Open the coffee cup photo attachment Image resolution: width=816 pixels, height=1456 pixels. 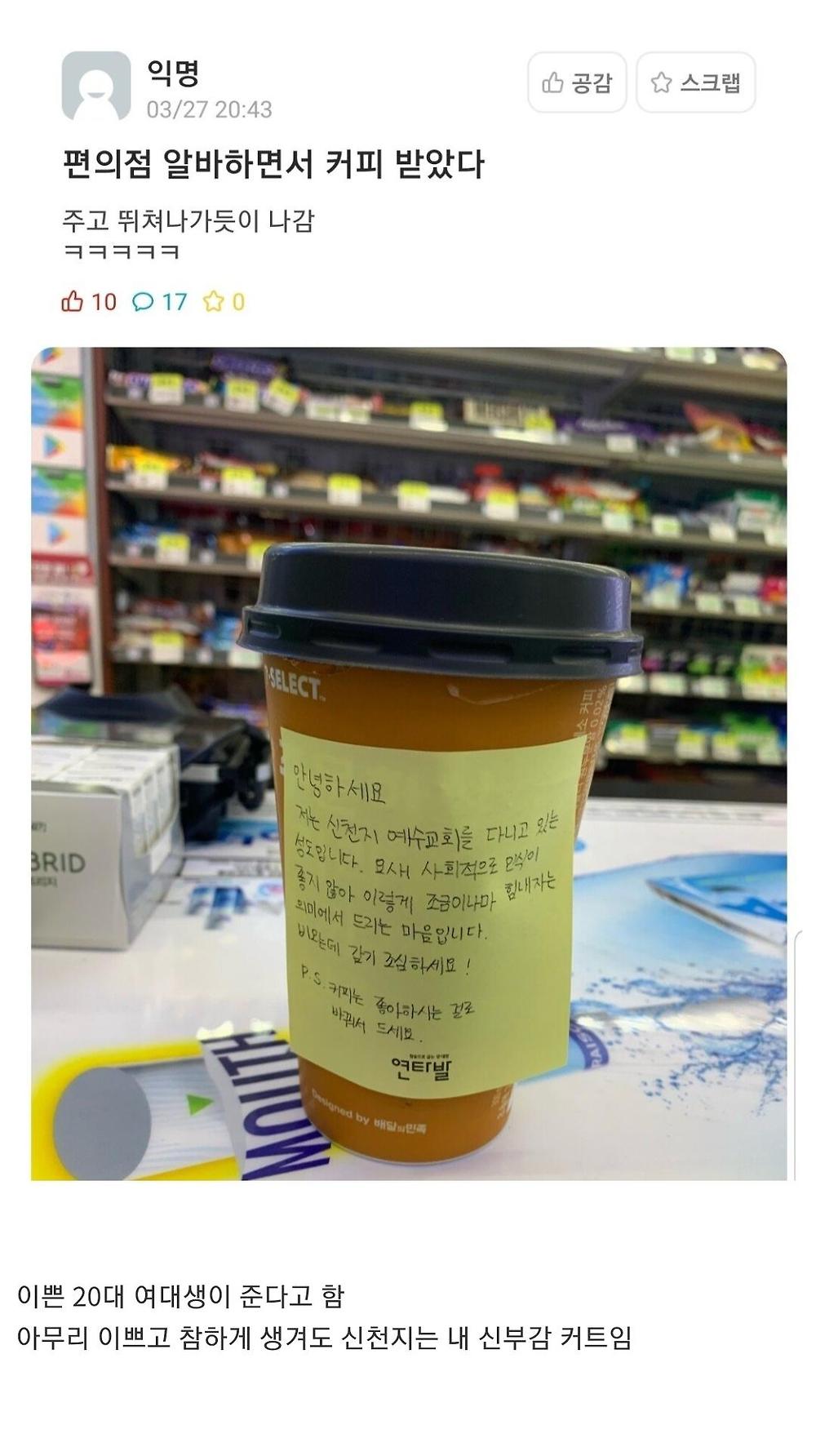(409, 763)
